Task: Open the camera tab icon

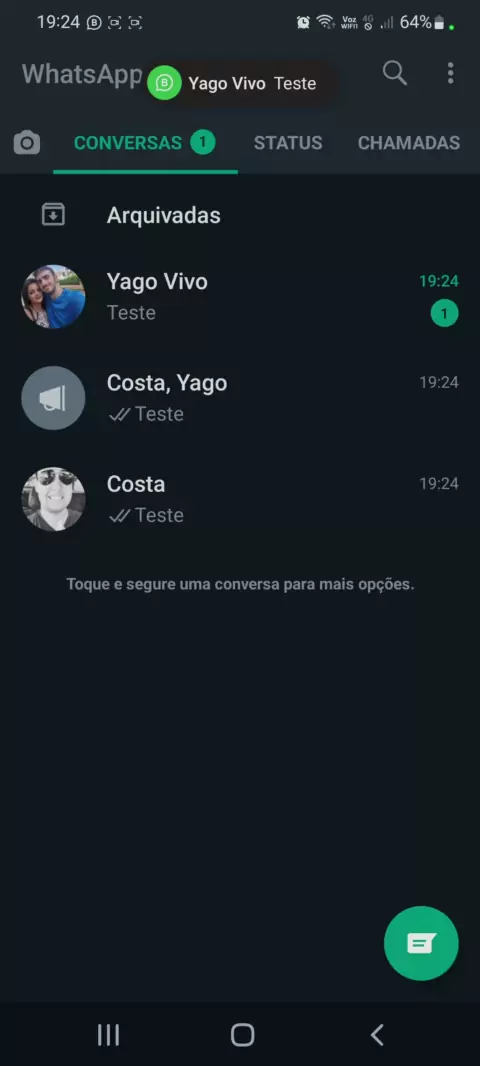Action: coord(27,143)
